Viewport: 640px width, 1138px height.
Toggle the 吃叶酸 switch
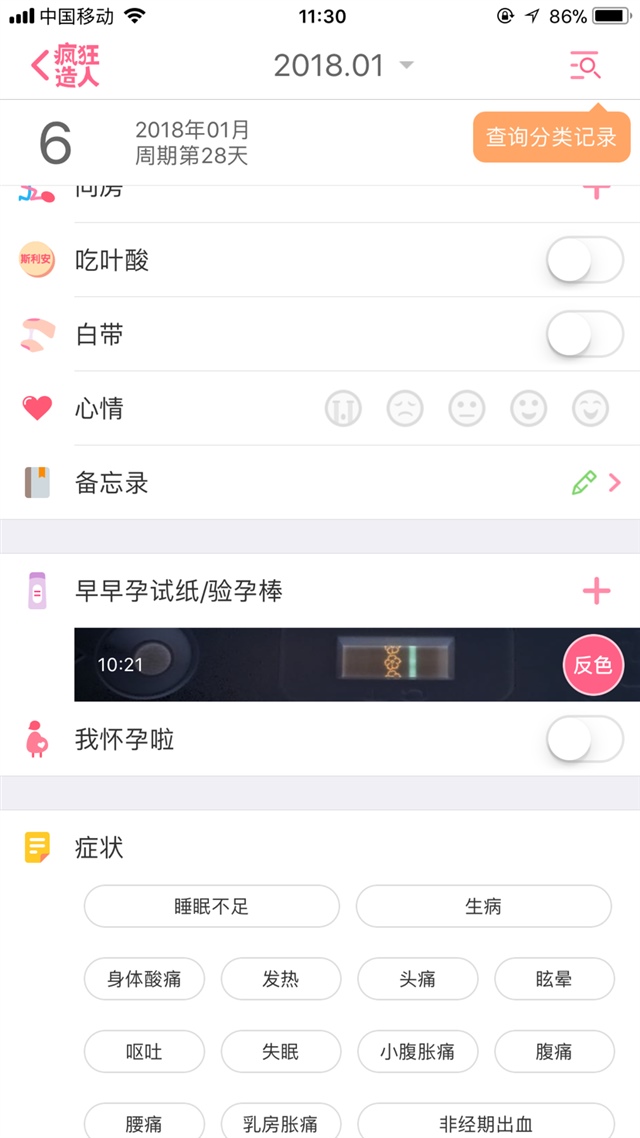tap(584, 261)
